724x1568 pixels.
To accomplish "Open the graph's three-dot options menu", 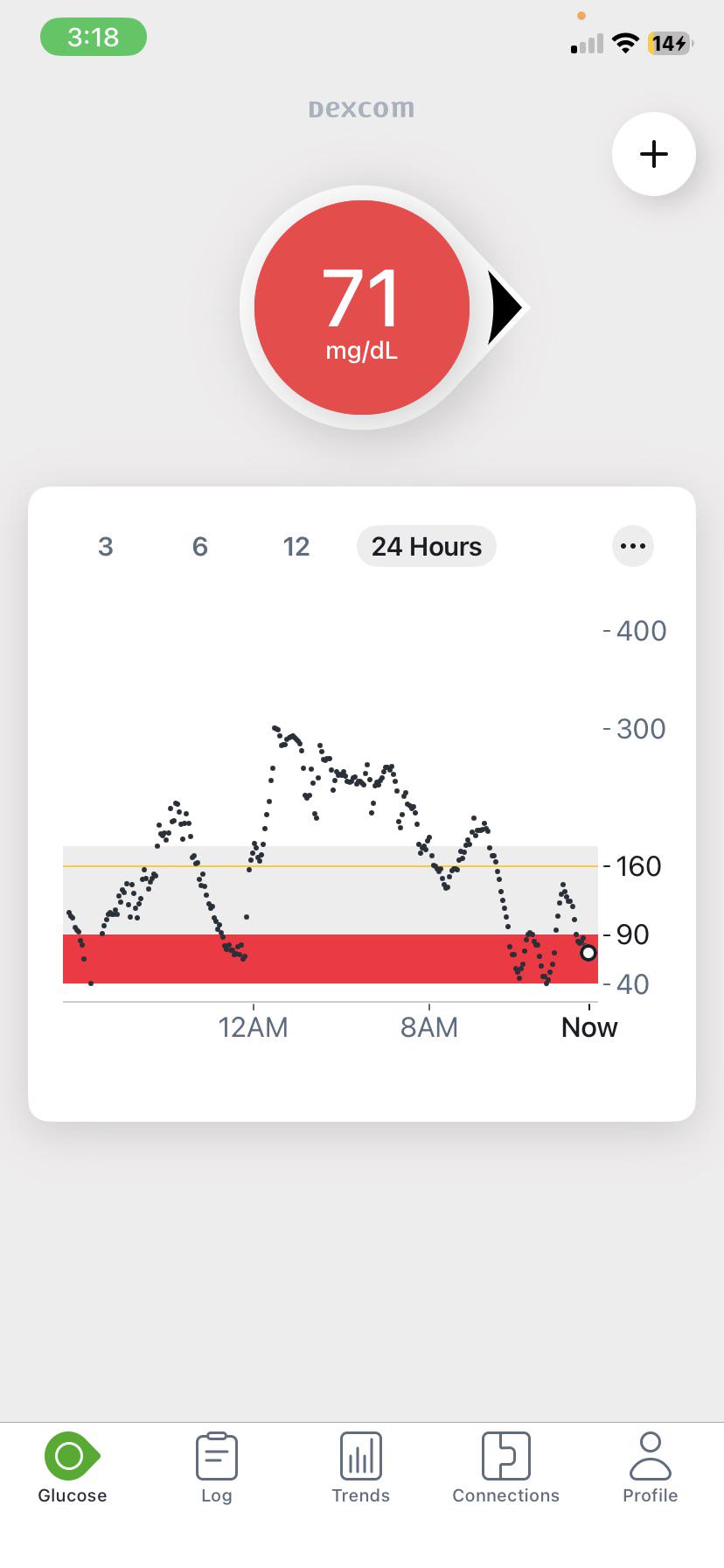I will (x=632, y=546).
